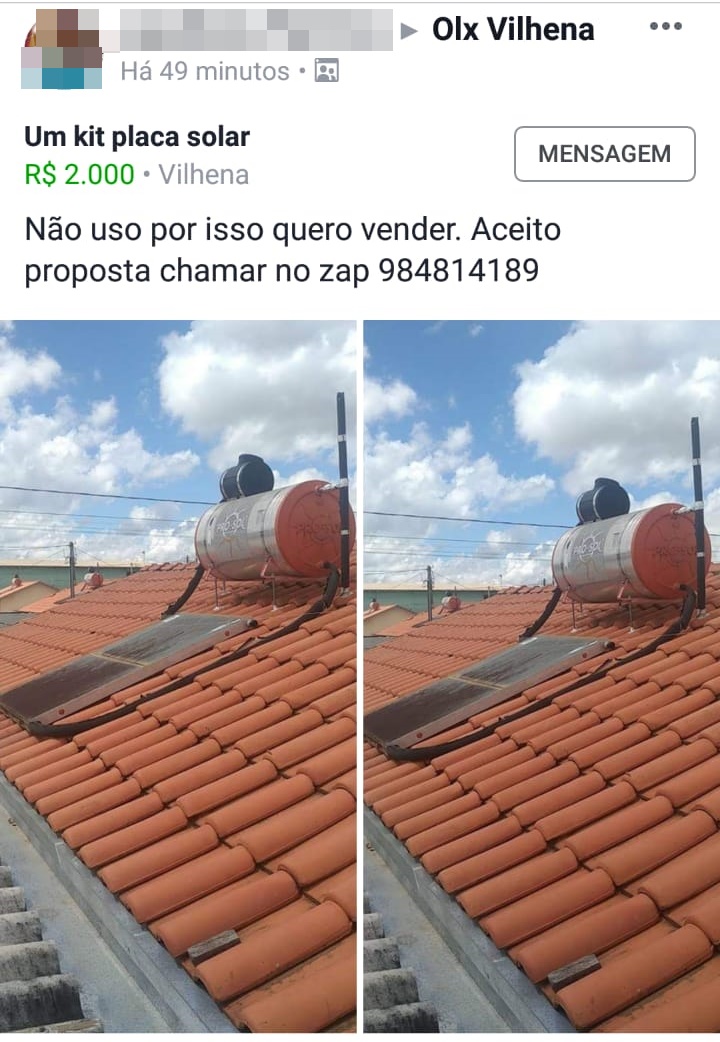Open the second solar kit photo
Viewport: 720px width, 1042px height.
tap(542, 676)
